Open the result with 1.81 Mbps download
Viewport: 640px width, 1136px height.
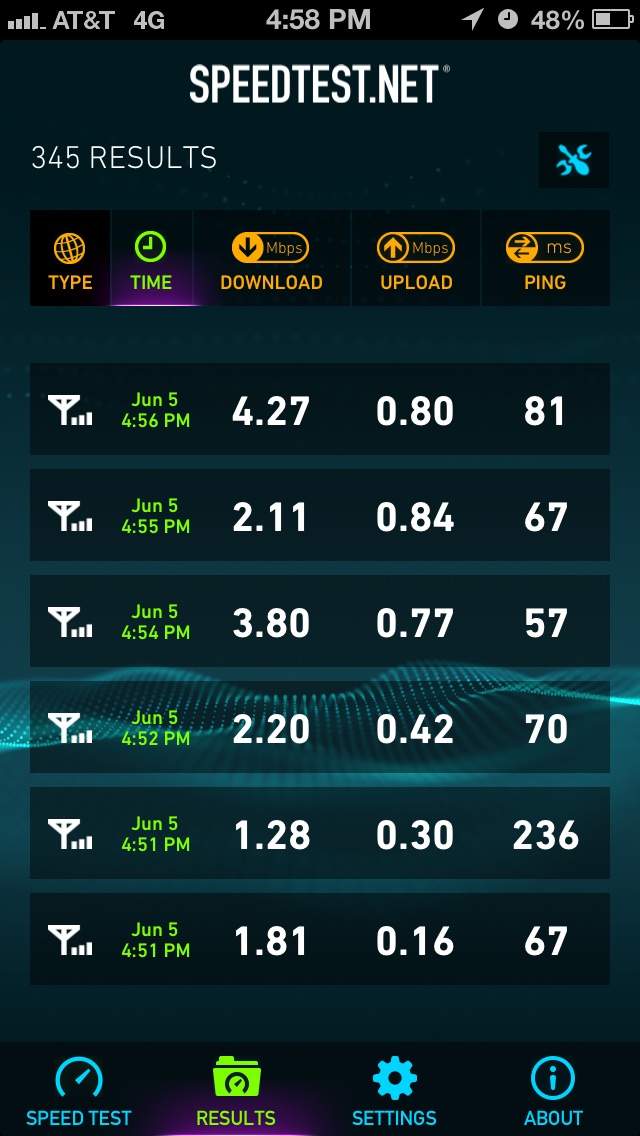(320, 940)
